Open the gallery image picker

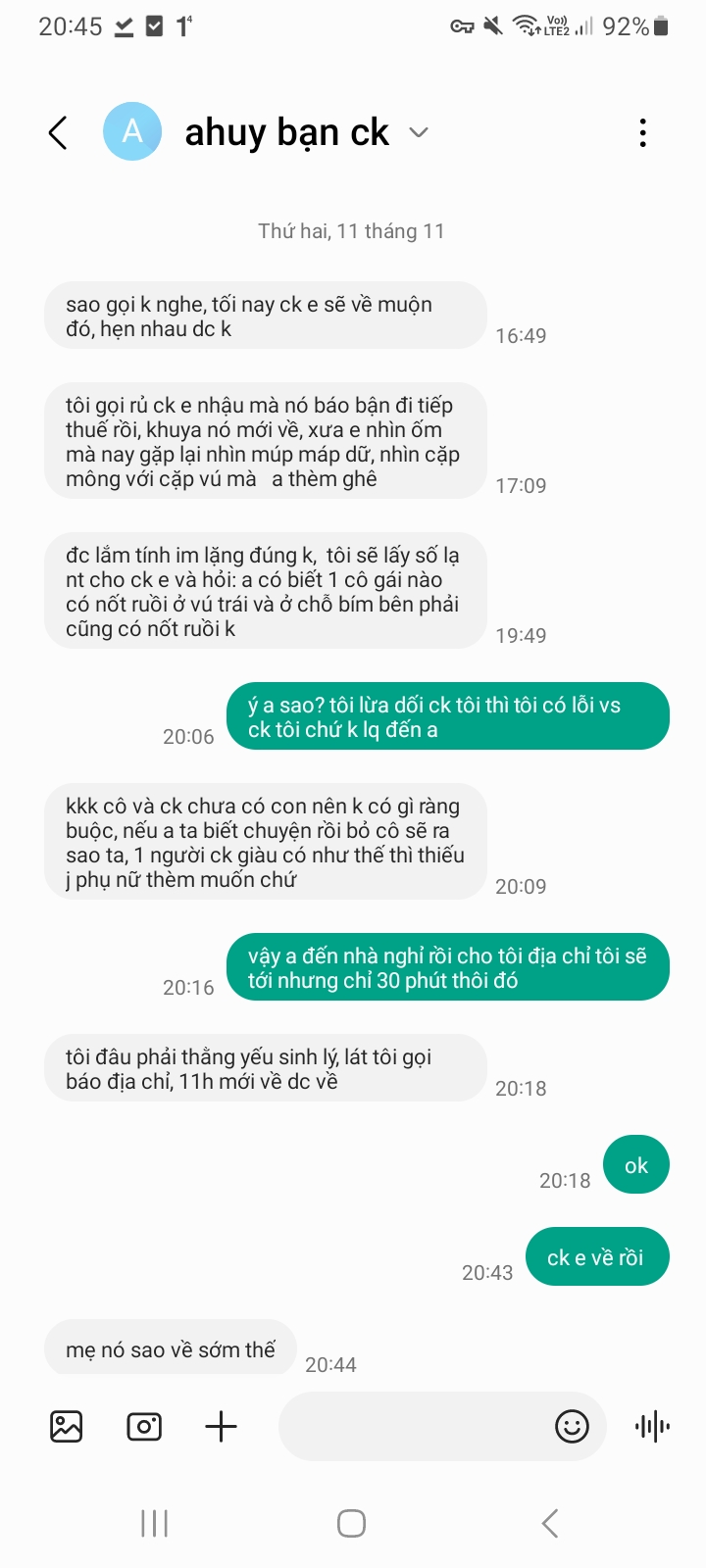[67, 1426]
